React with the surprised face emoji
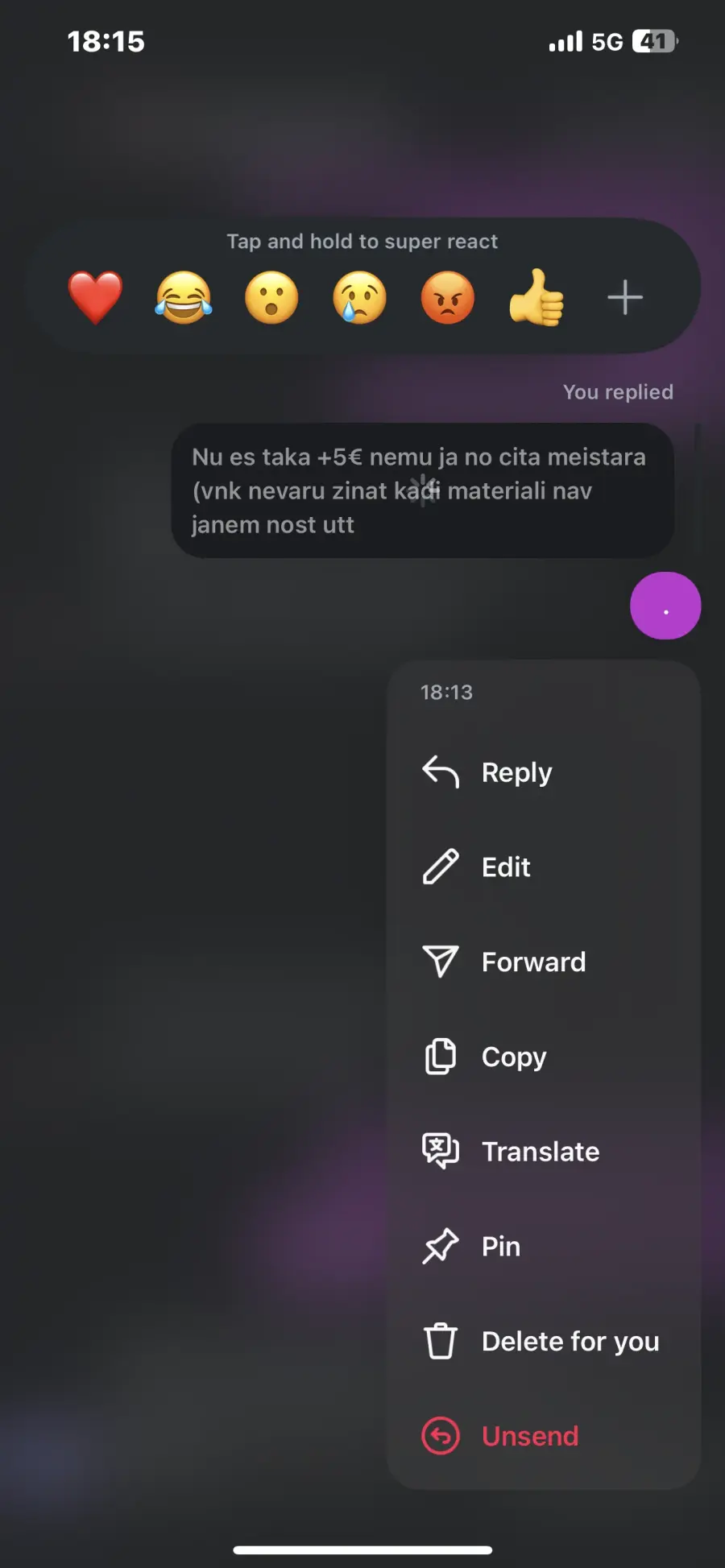The width and height of the screenshot is (725, 1568). coord(271,298)
